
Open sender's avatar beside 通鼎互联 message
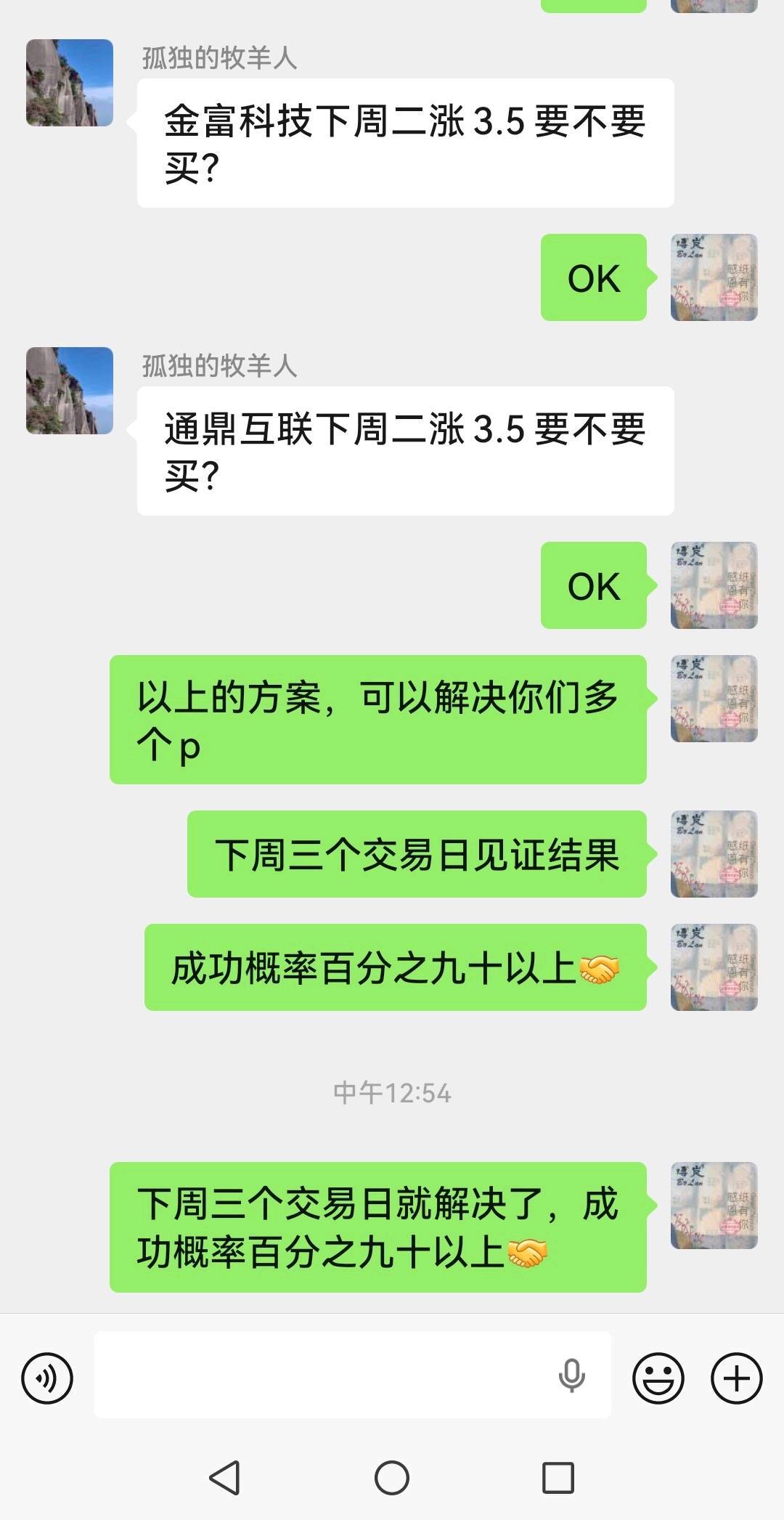pos(70,391)
